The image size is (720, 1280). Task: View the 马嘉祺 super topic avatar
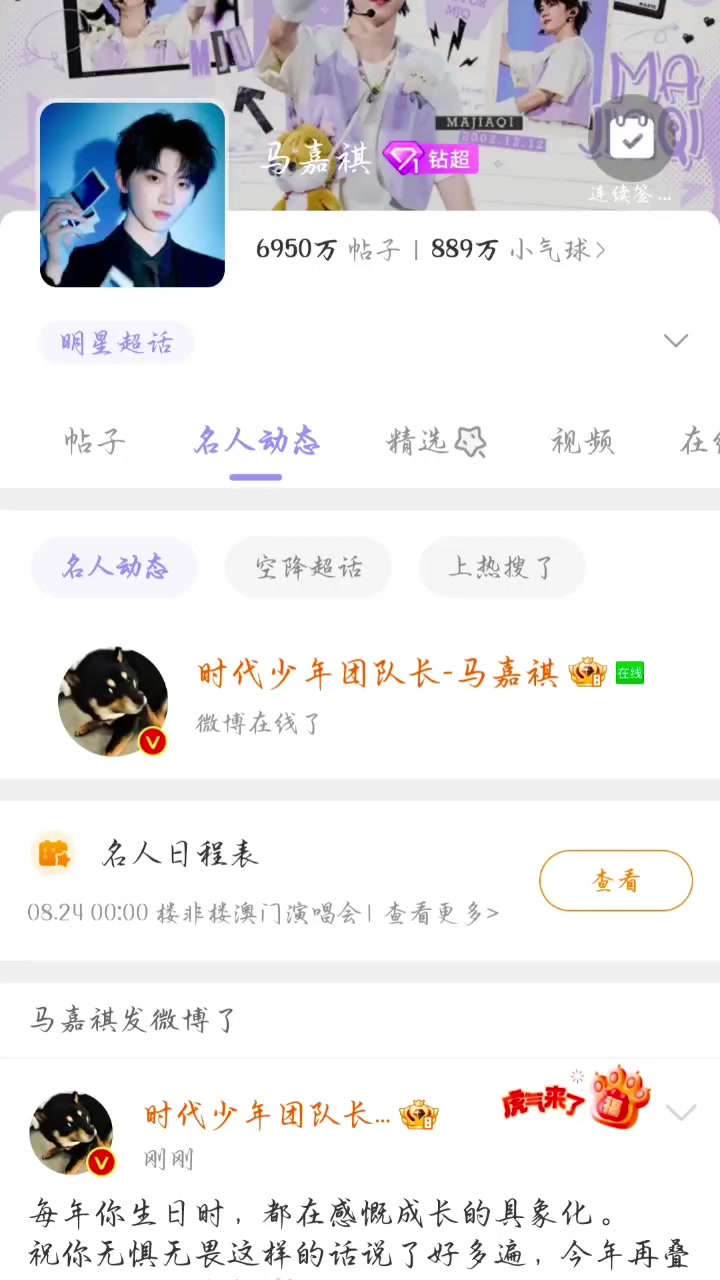(x=132, y=195)
